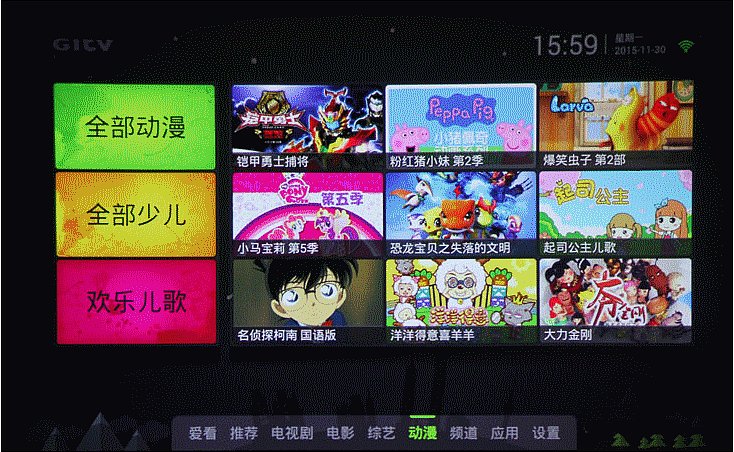Open 恐龙宝贝之失落的文明
Screen dimensions: 734x452
[x=460, y=213]
